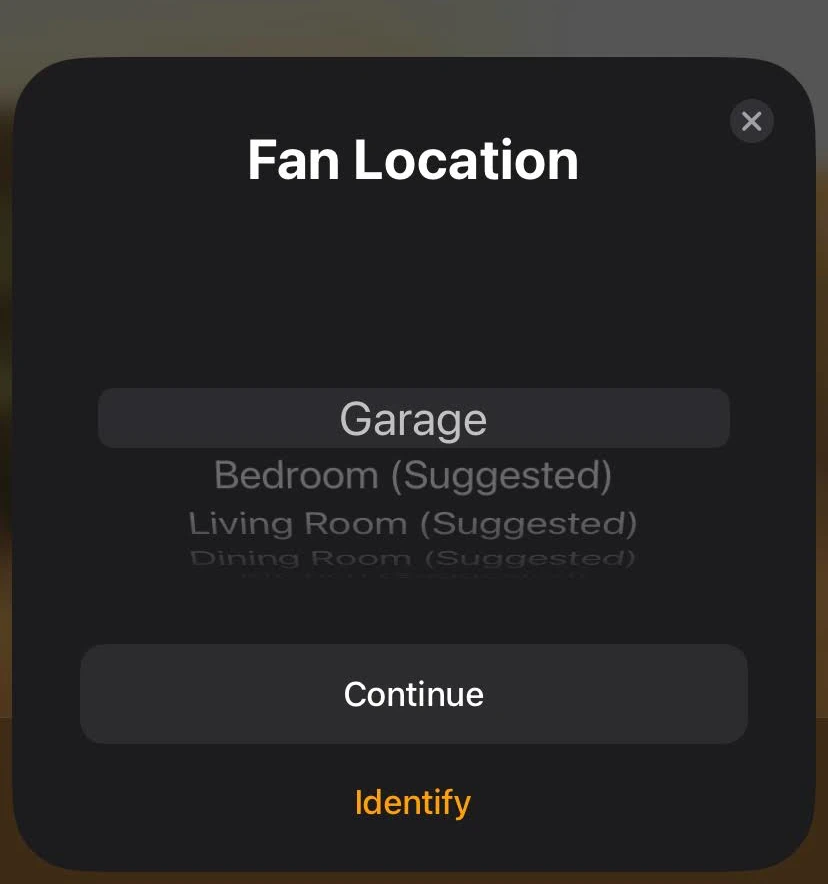Image resolution: width=828 pixels, height=884 pixels.
Task: Pick Dining Room (Suggested) in the wheel
Action: 413,558
